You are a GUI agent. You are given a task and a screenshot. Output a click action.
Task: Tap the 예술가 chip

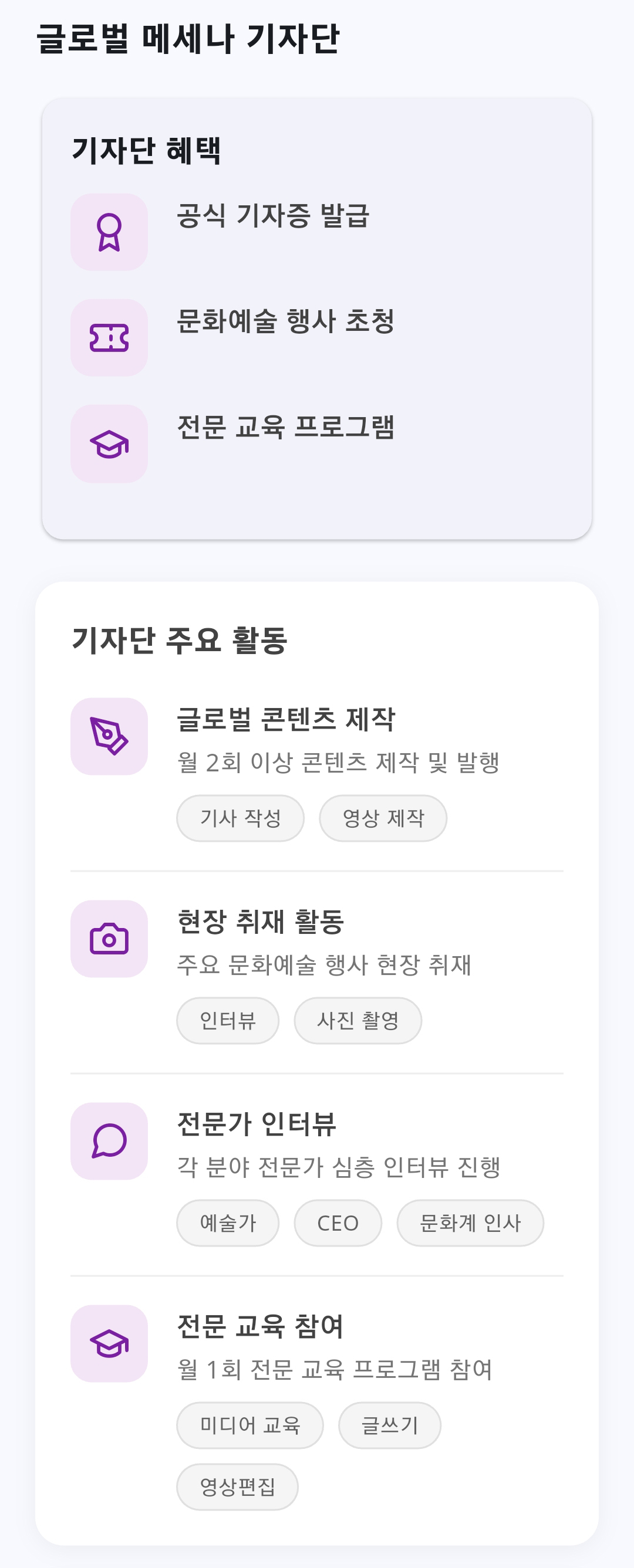(x=228, y=1223)
